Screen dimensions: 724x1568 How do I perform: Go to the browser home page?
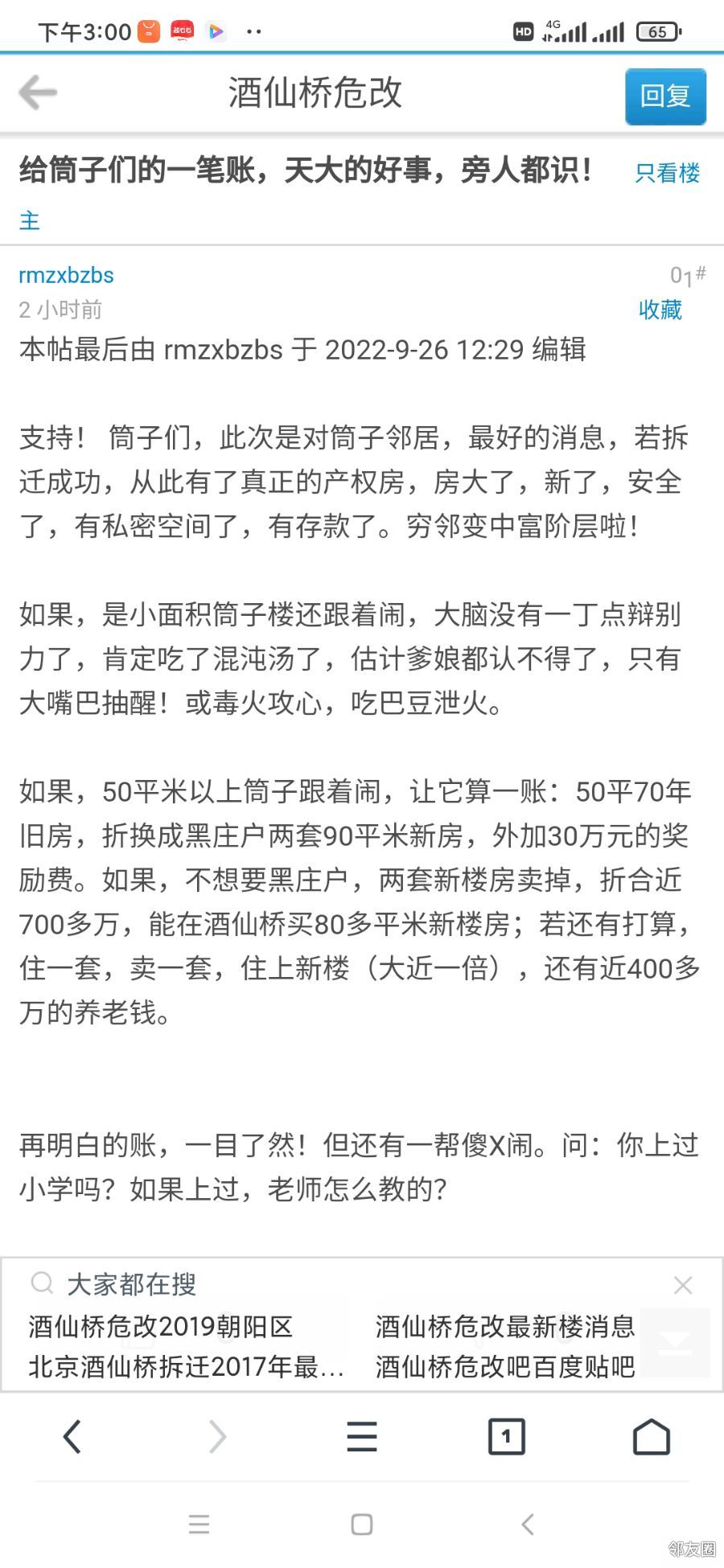pos(652,1436)
